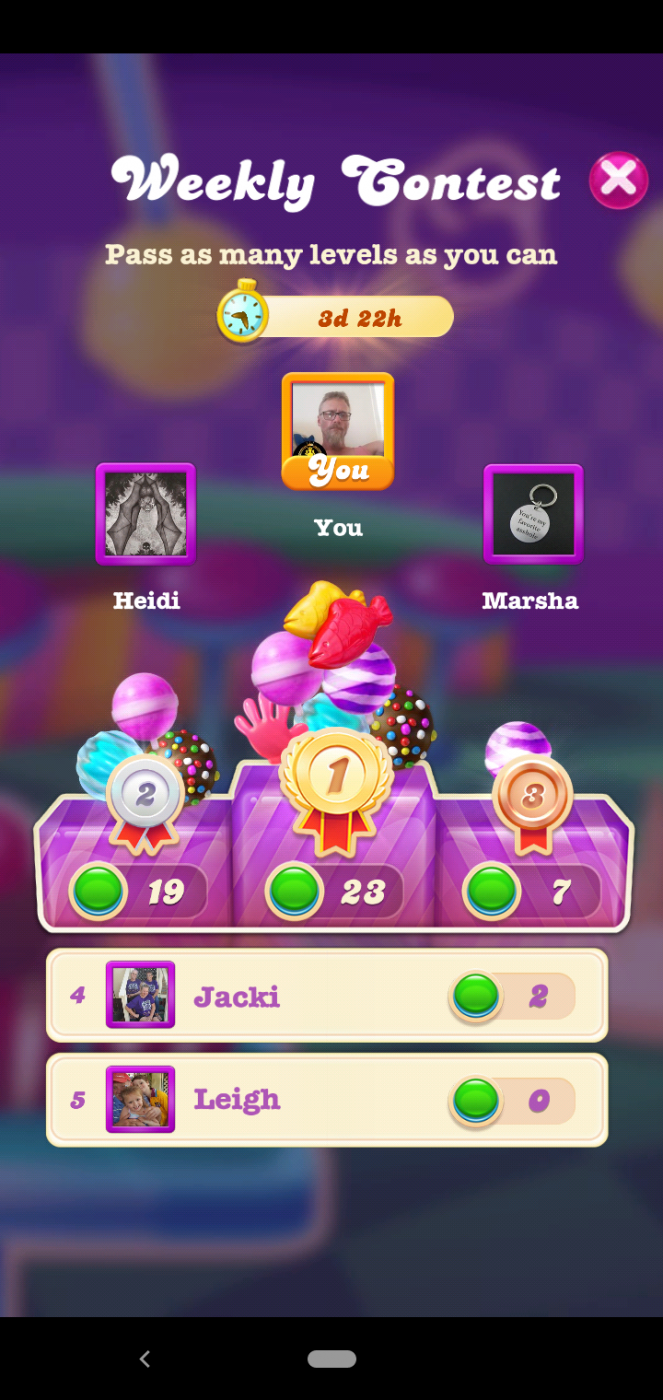The image size is (663, 1400).
Task: Open Leigh's leaderboard row
Action: coord(327,1100)
